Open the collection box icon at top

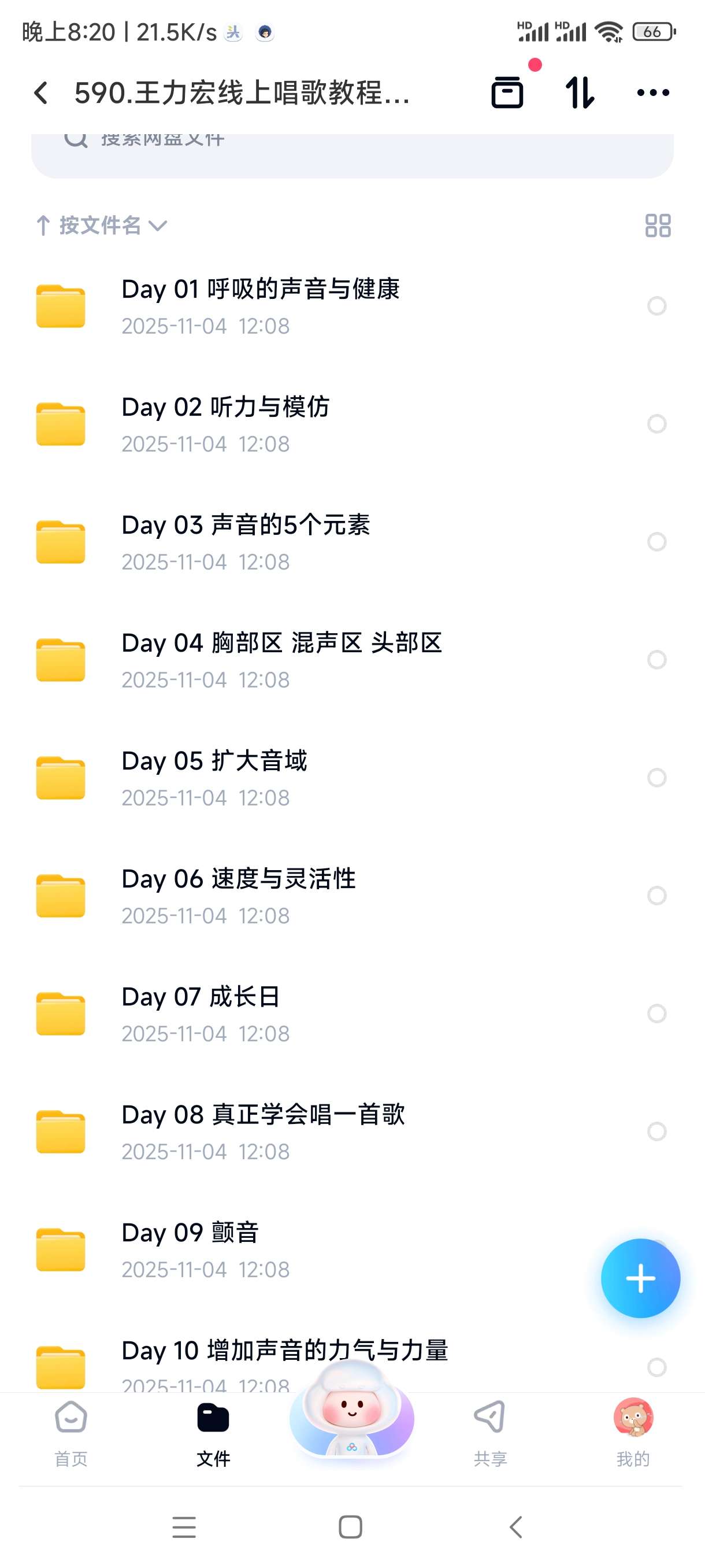coord(507,91)
